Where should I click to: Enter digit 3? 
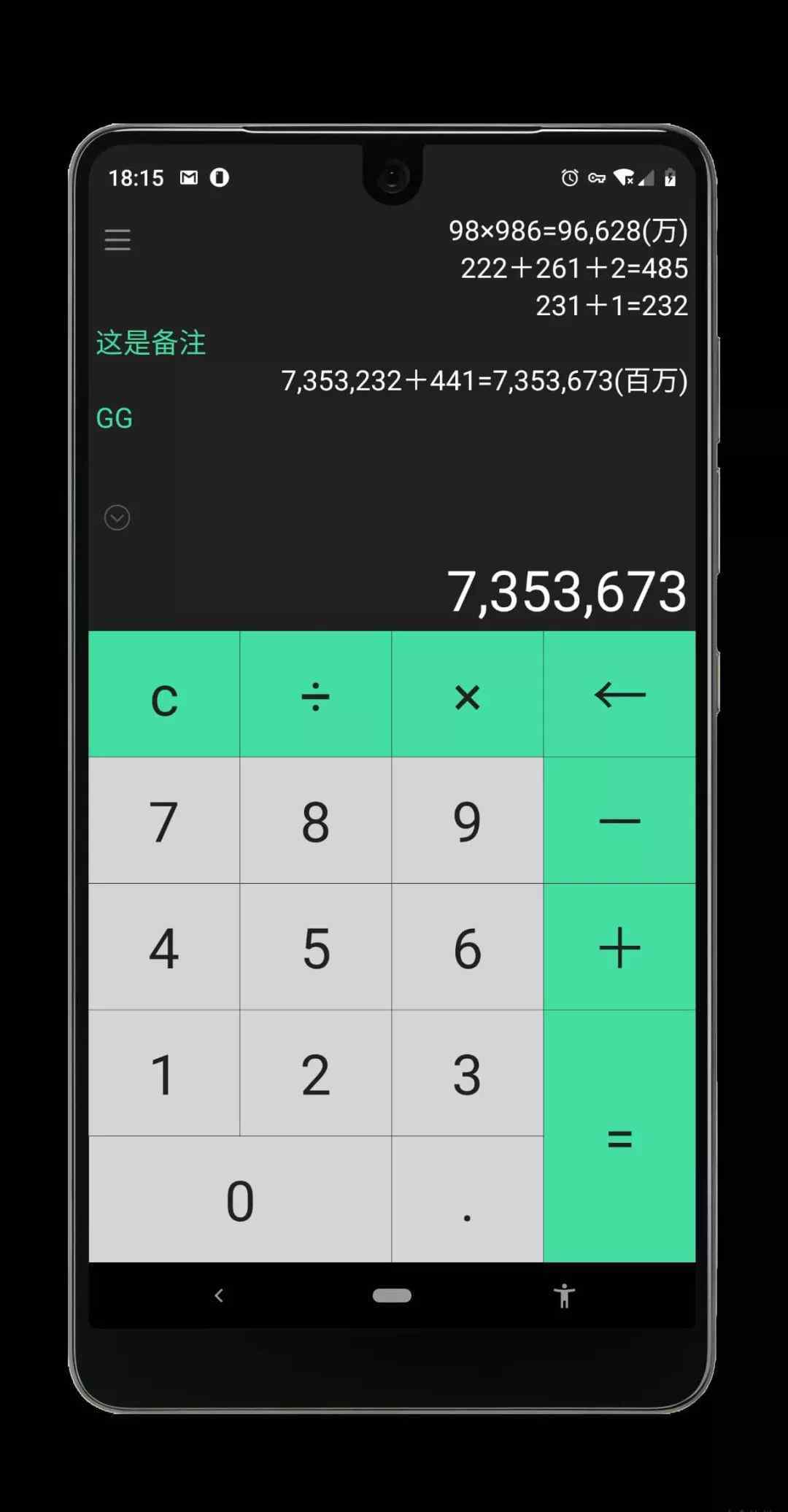click(468, 1073)
